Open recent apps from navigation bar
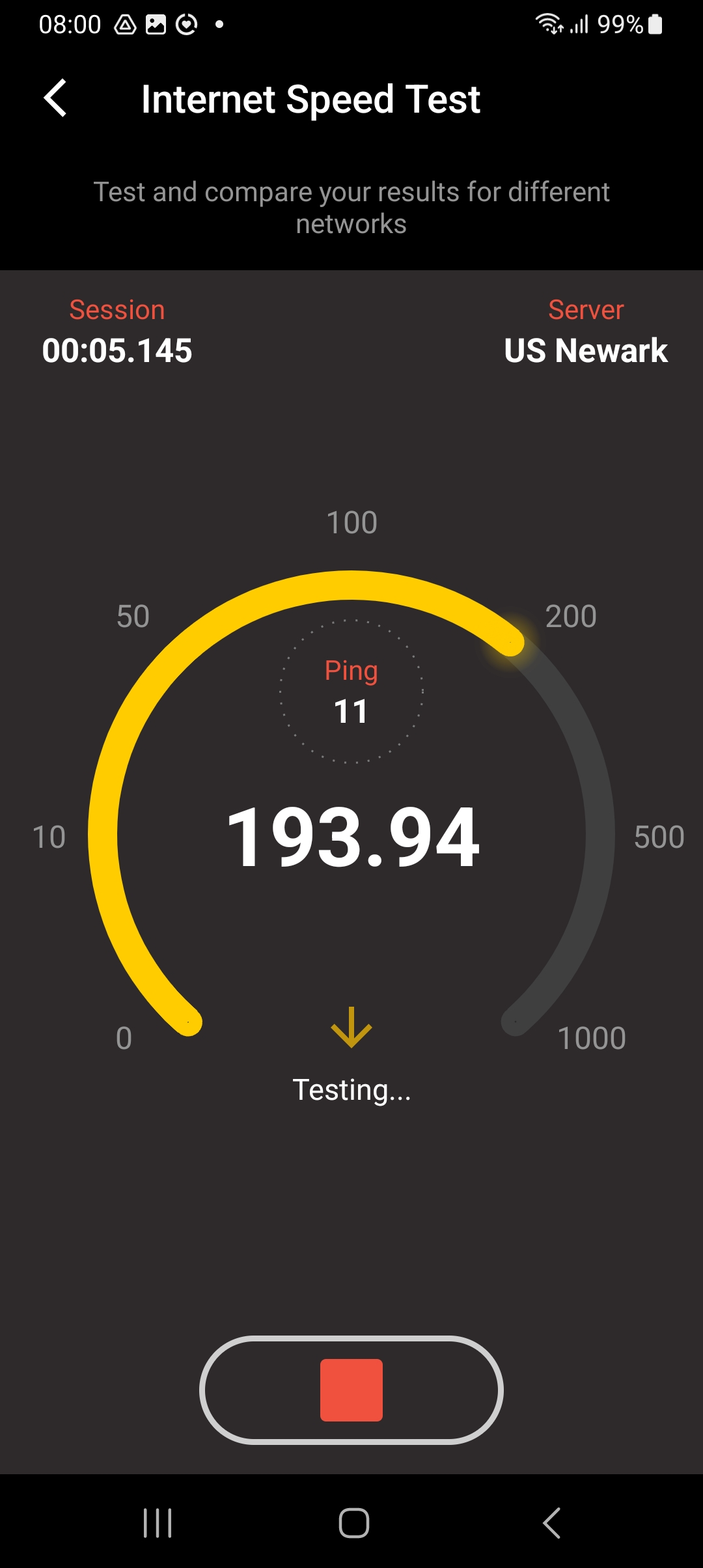703x1568 pixels. 158,1523
